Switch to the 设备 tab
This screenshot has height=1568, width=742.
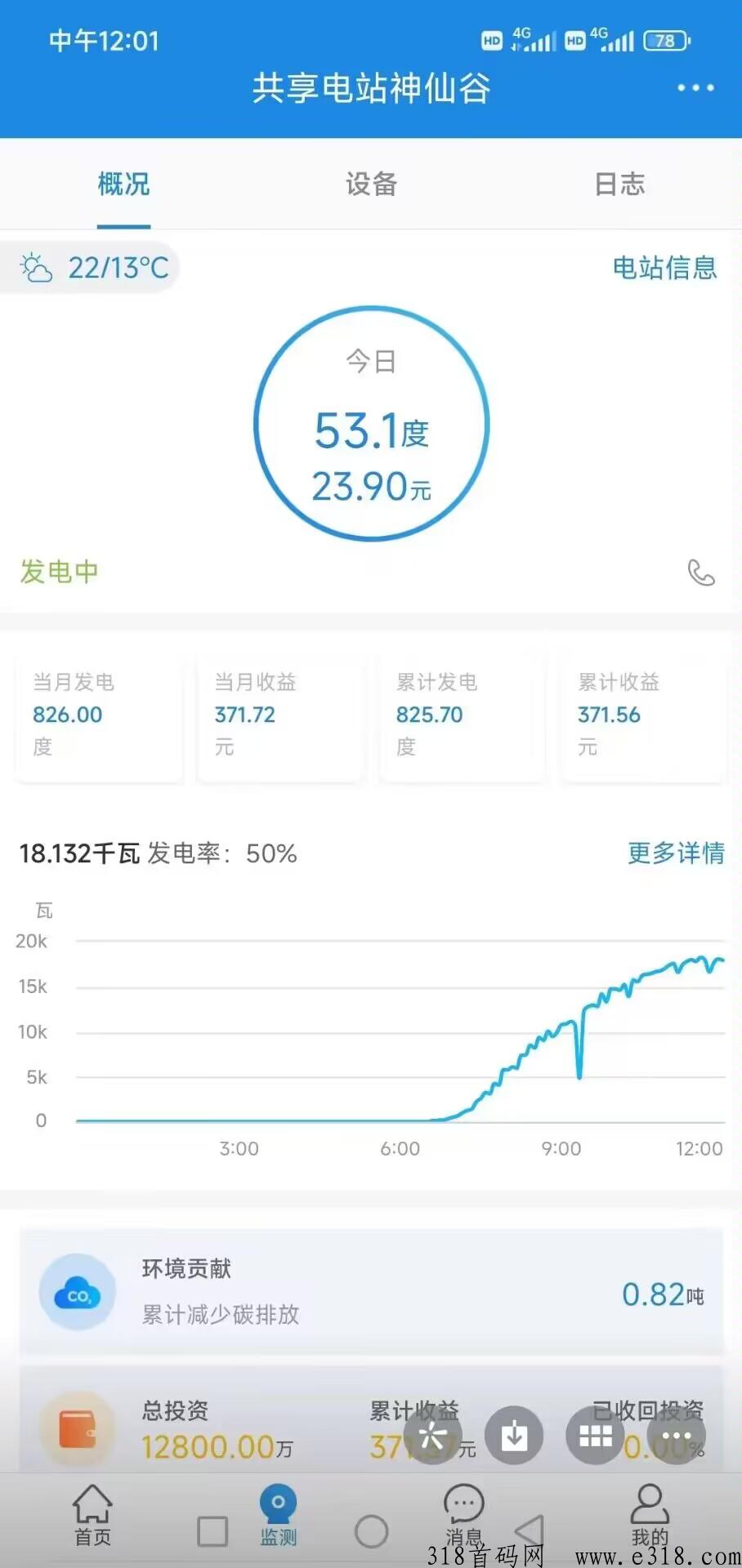pyautogui.click(x=371, y=184)
